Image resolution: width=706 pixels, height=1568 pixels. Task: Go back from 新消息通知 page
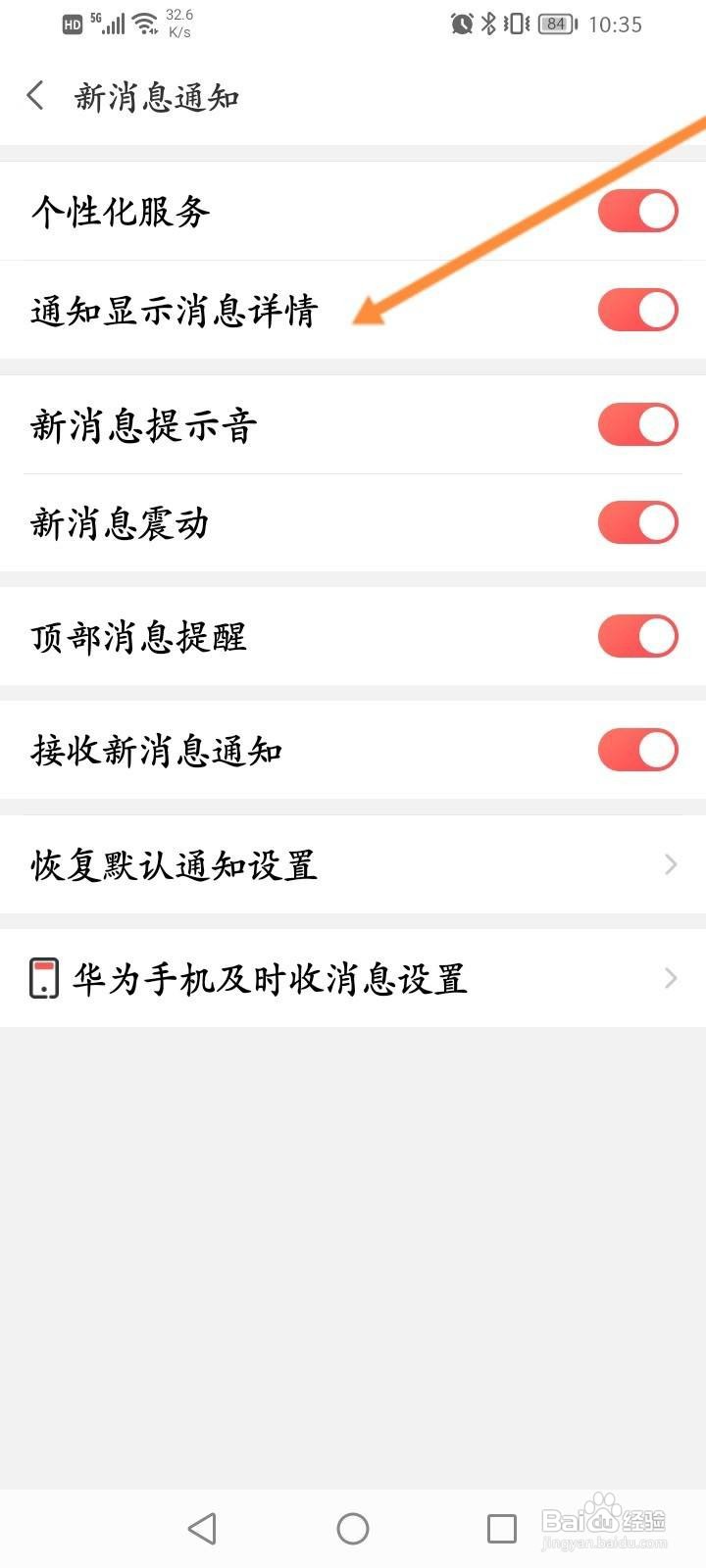point(36,96)
